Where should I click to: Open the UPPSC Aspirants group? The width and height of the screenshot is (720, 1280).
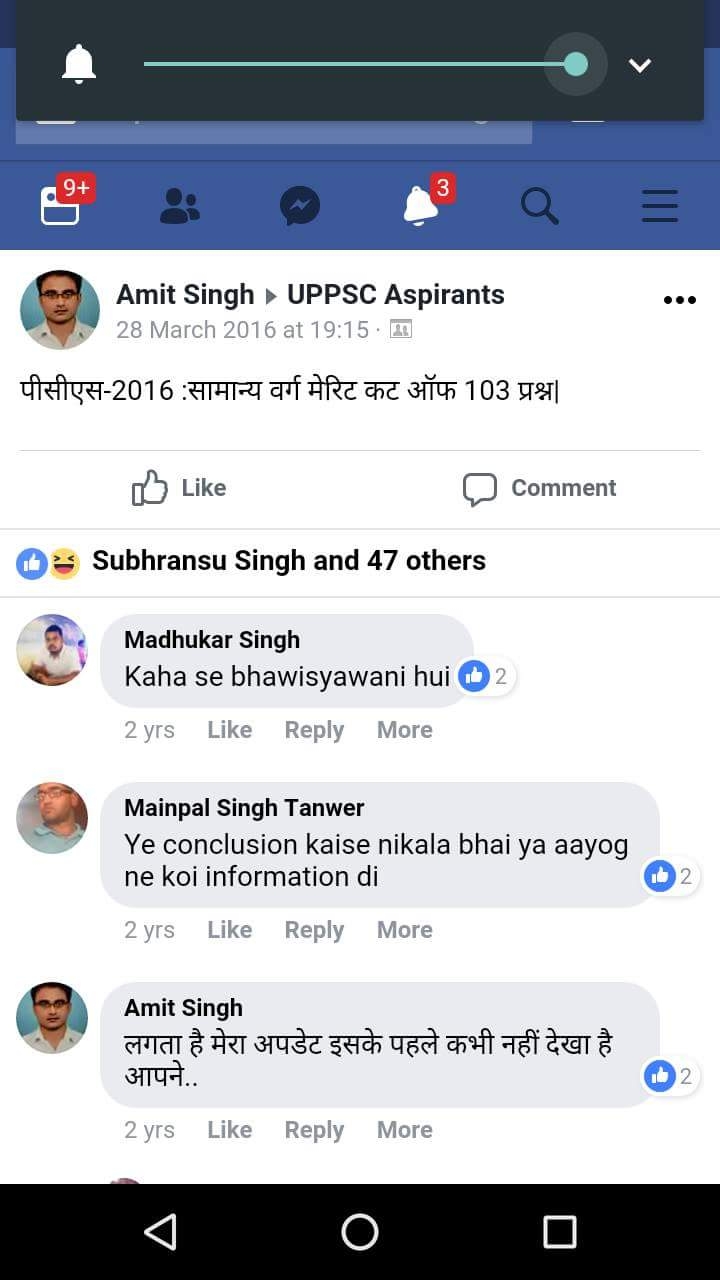[x=396, y=294]
